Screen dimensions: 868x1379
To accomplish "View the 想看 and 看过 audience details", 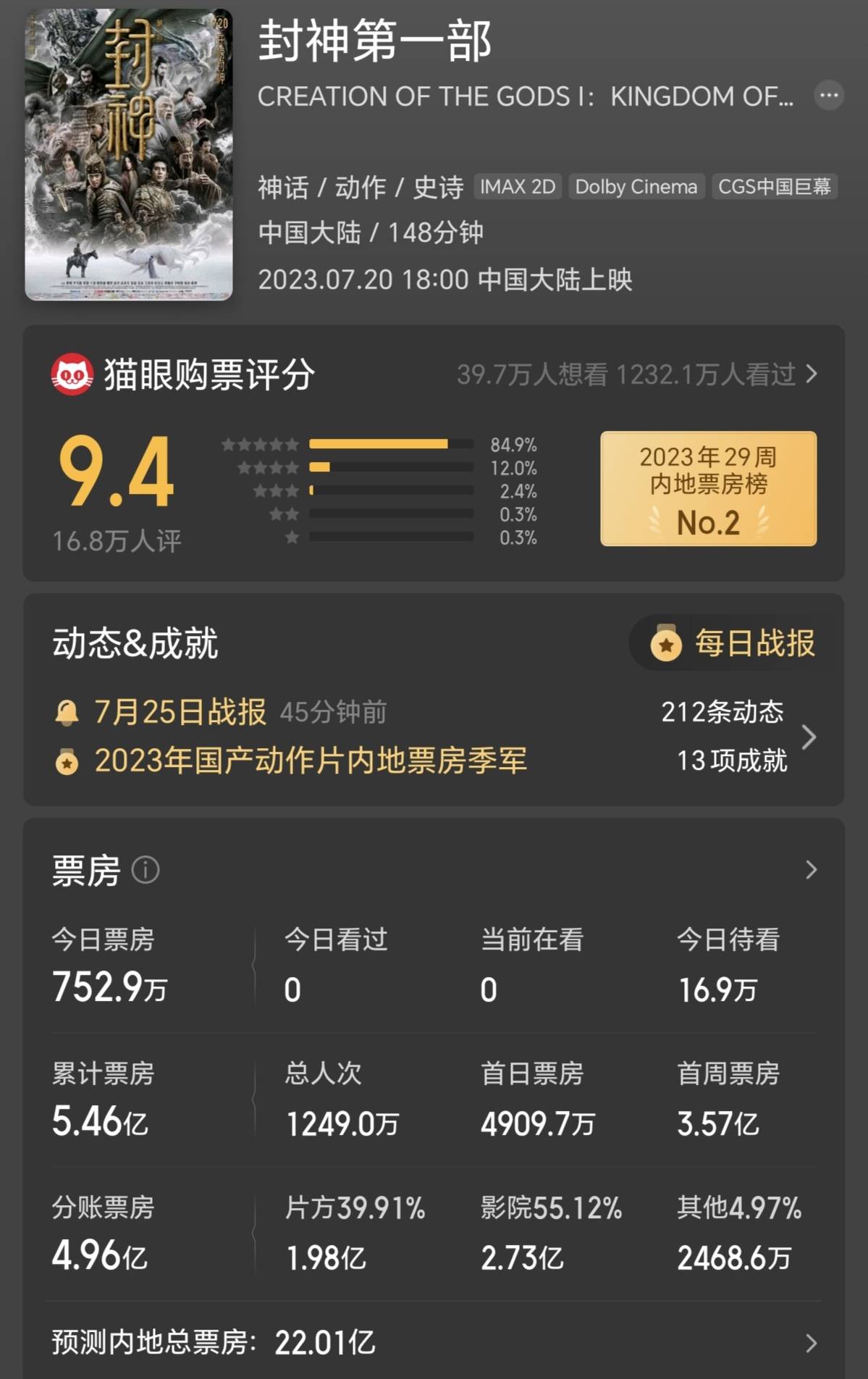I will coord(636,374).
